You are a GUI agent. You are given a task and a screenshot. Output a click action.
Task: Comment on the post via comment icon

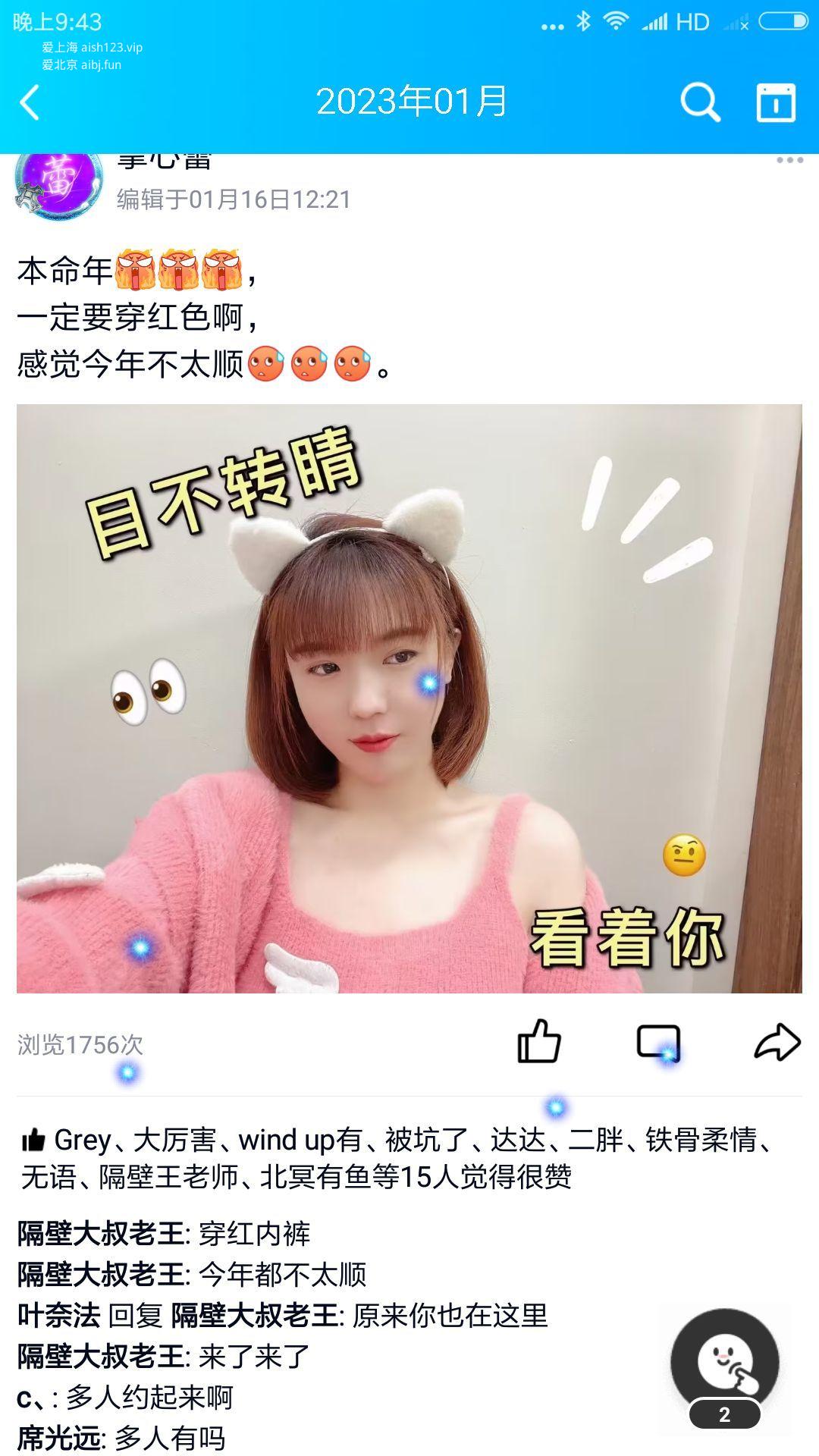pos(658,1043)
